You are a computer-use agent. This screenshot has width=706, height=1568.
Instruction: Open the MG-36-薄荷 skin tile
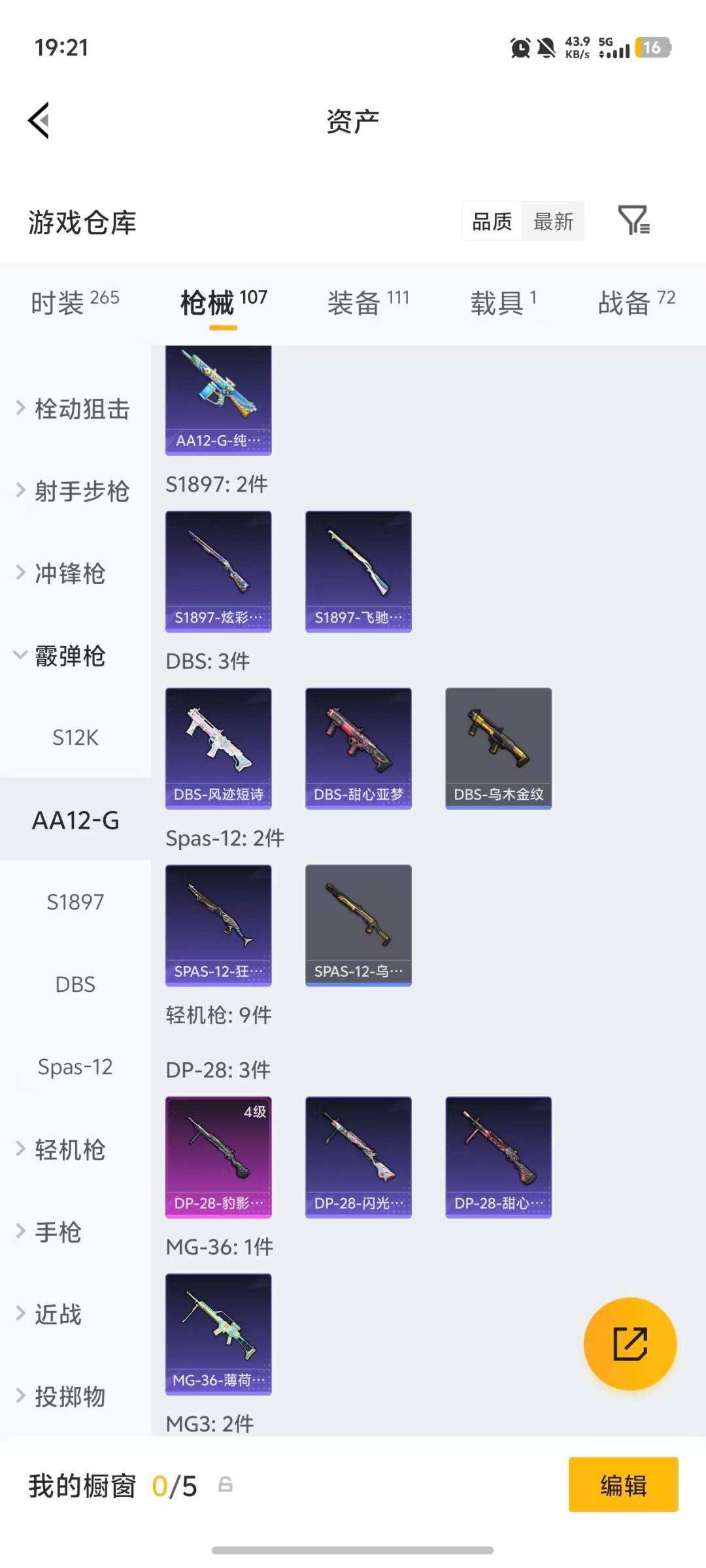click(218, 1333)
